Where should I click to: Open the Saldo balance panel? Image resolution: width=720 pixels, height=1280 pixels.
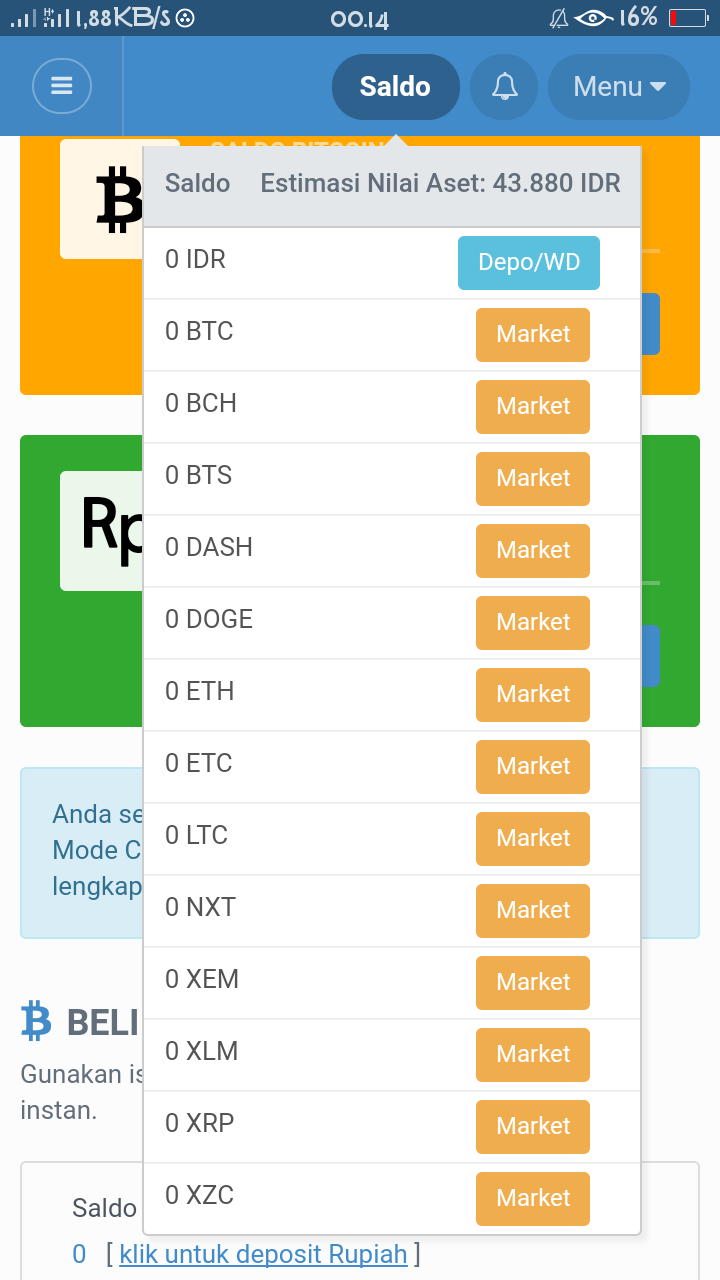click(395, 87)
